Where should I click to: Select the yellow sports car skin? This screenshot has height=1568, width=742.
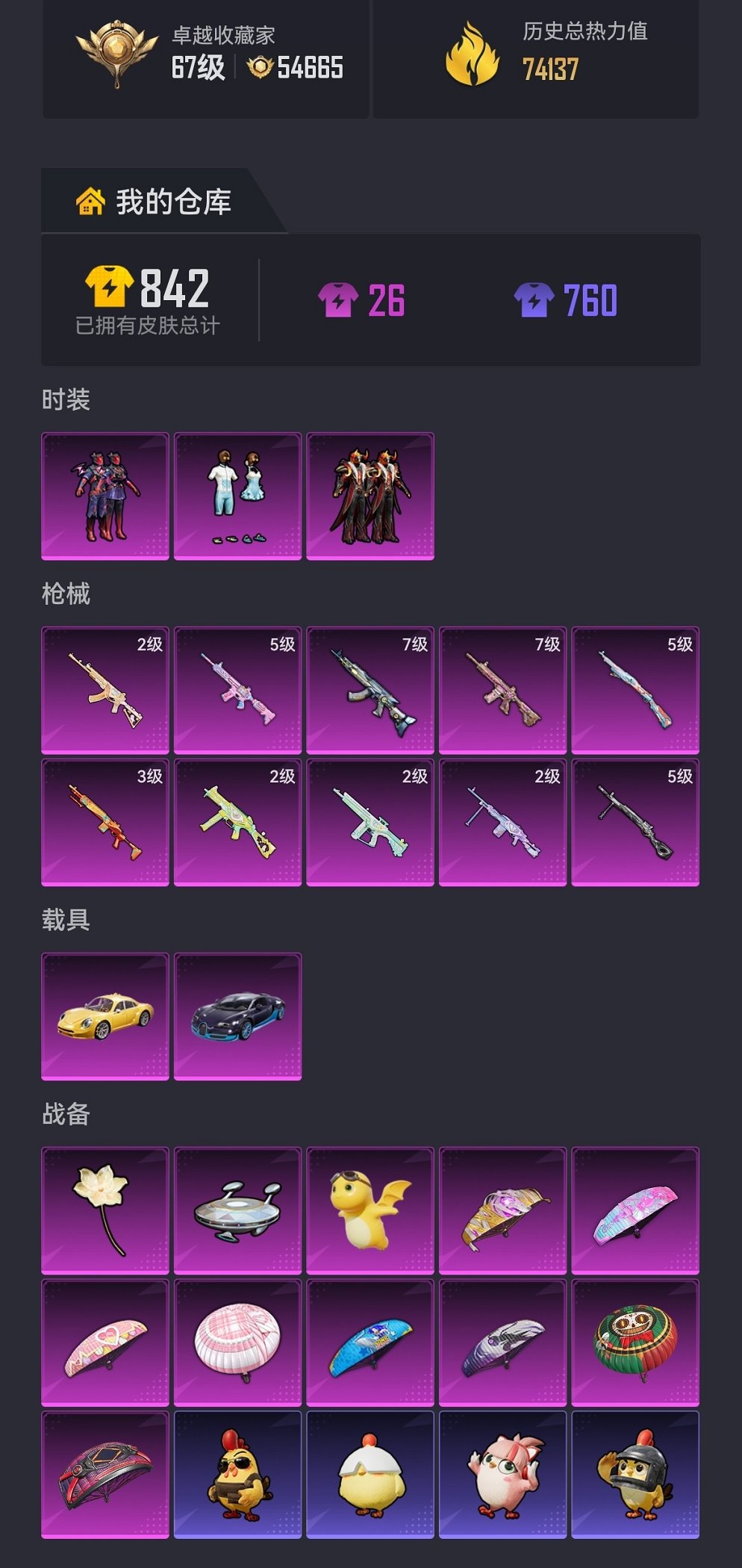point(105,1016)
